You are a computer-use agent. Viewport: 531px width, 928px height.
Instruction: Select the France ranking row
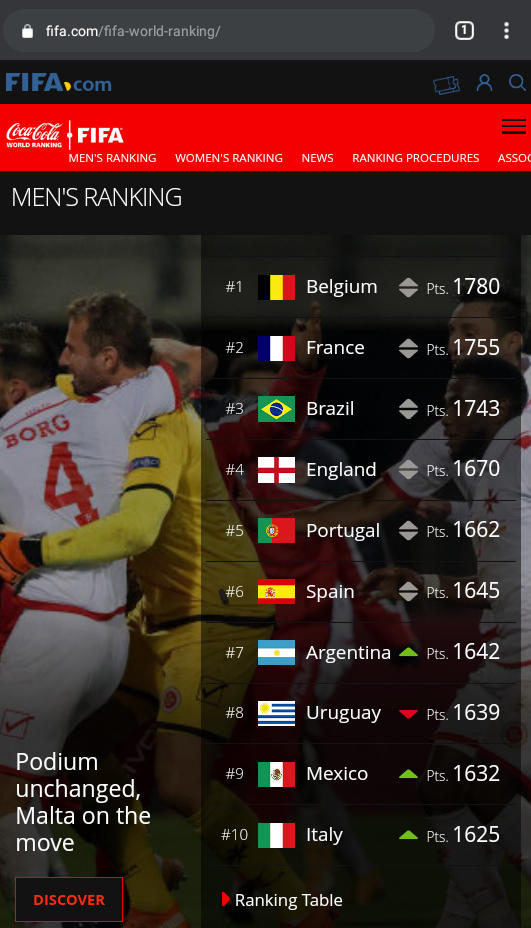[x=361, y=348]
